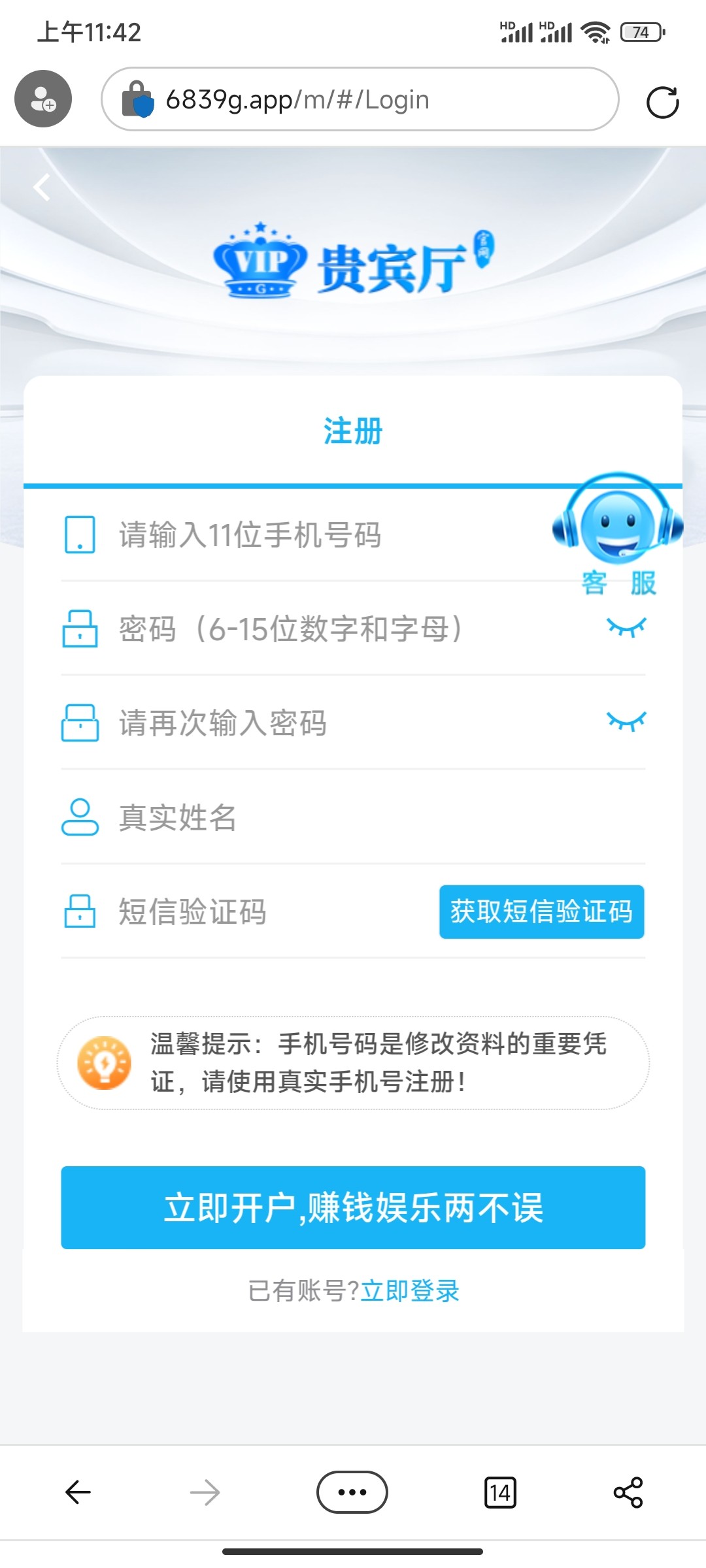Open the browser's three-dot menu
Image resolution: width=706 pixels, height=1568 pixels.
(352, 1492)
